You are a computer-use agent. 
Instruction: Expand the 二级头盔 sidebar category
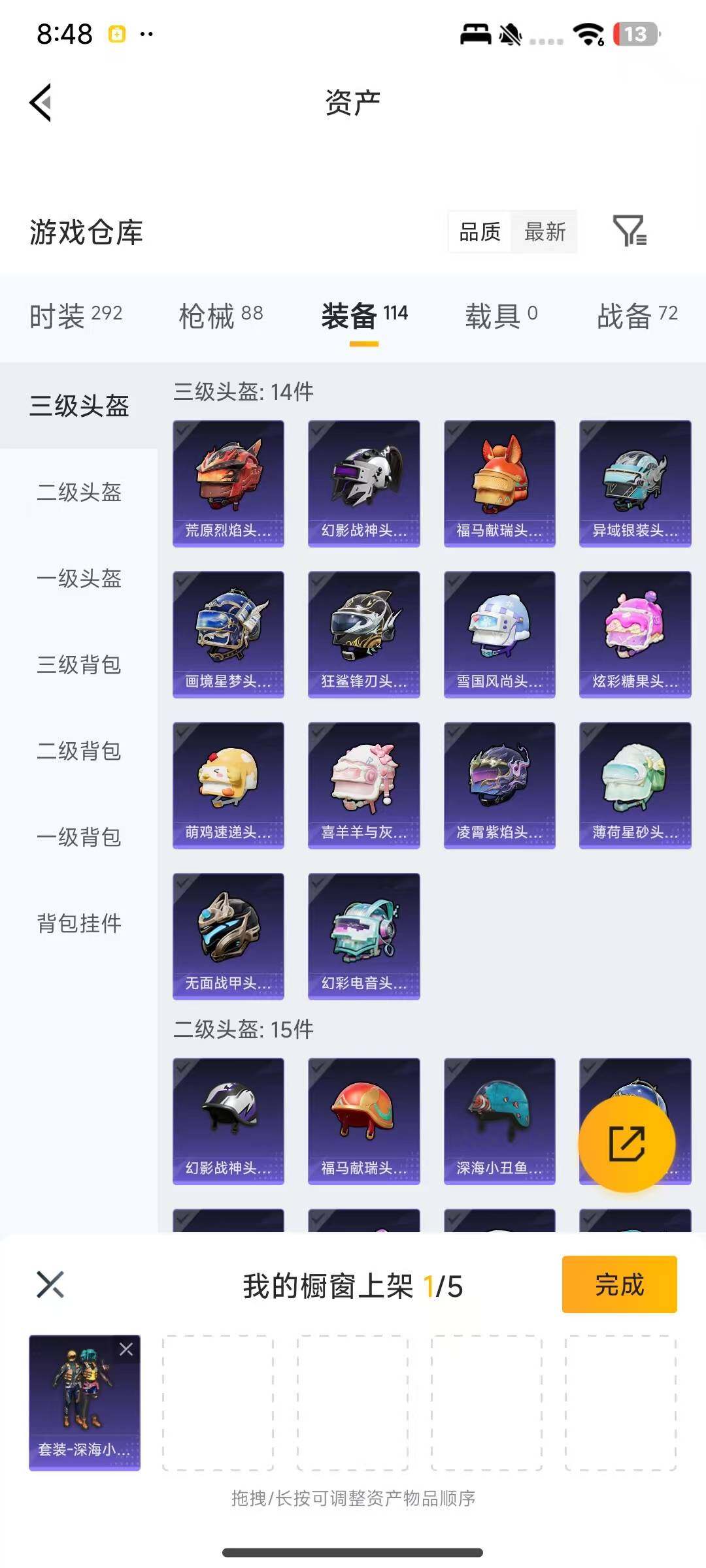tap(78, 495)
